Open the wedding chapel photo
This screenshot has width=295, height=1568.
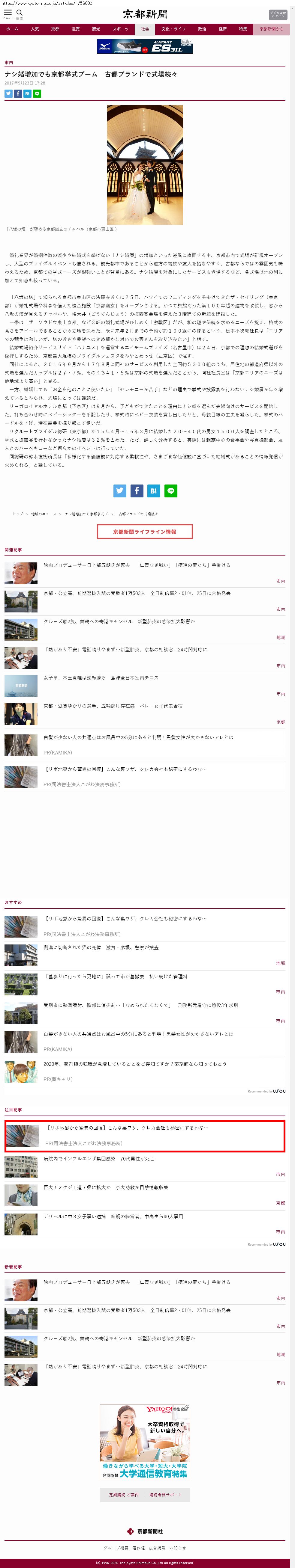pos(144,165)
